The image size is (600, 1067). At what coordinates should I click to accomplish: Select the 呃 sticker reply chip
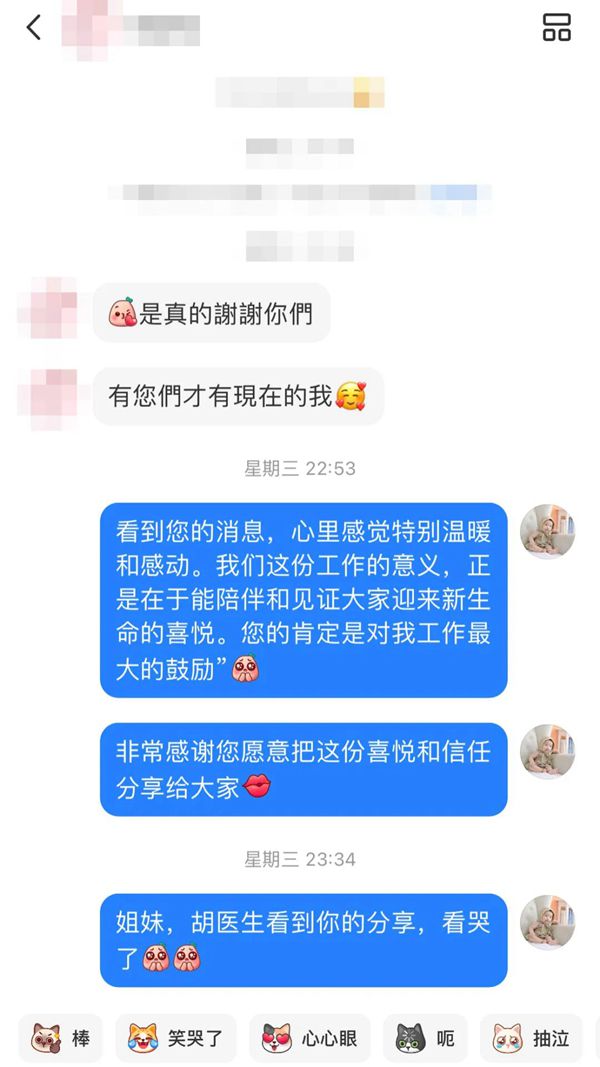pyautogui.click(x=426, y=1039)
